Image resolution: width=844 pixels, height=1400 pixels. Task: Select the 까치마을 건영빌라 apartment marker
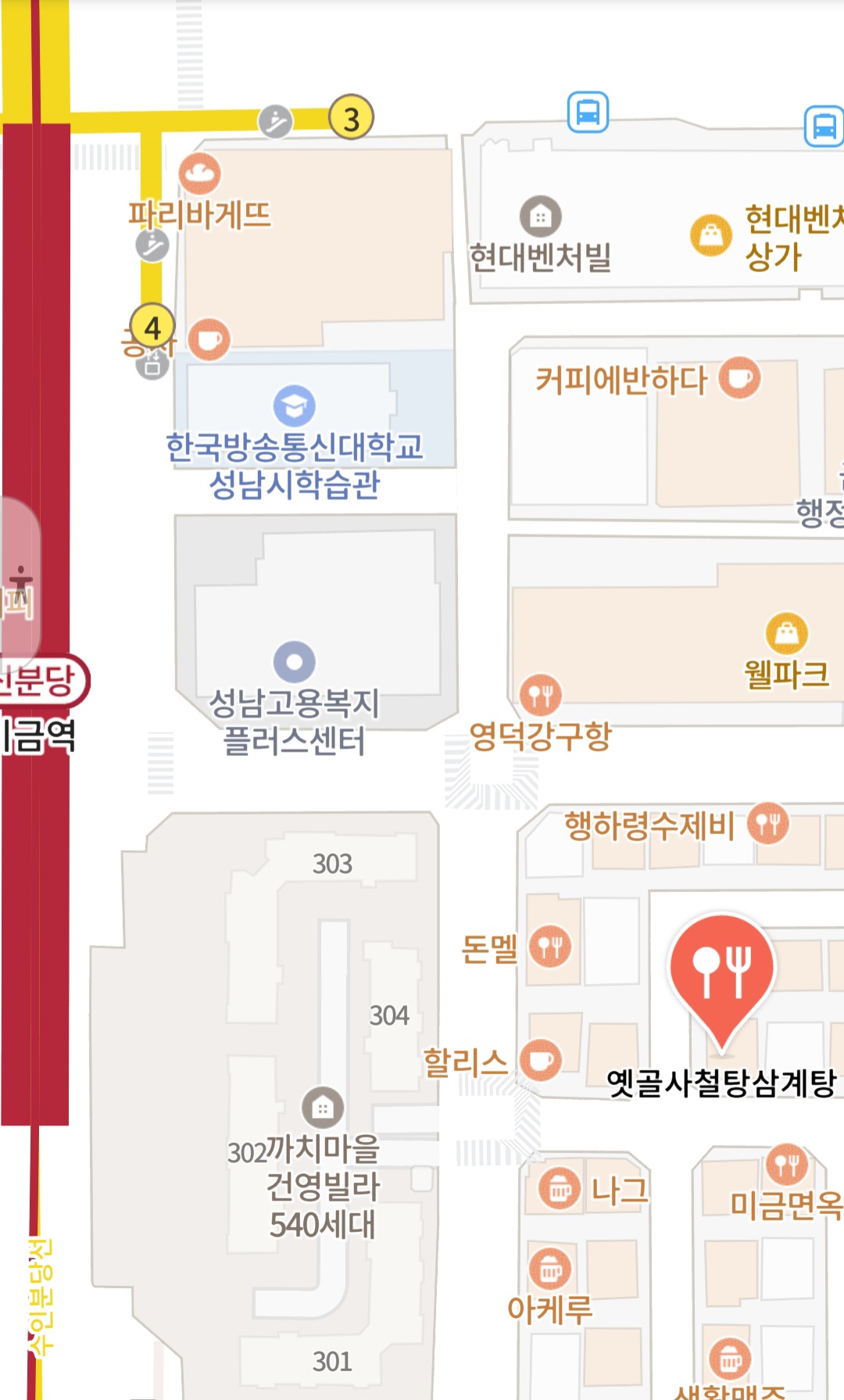[x=323, y=1108]
